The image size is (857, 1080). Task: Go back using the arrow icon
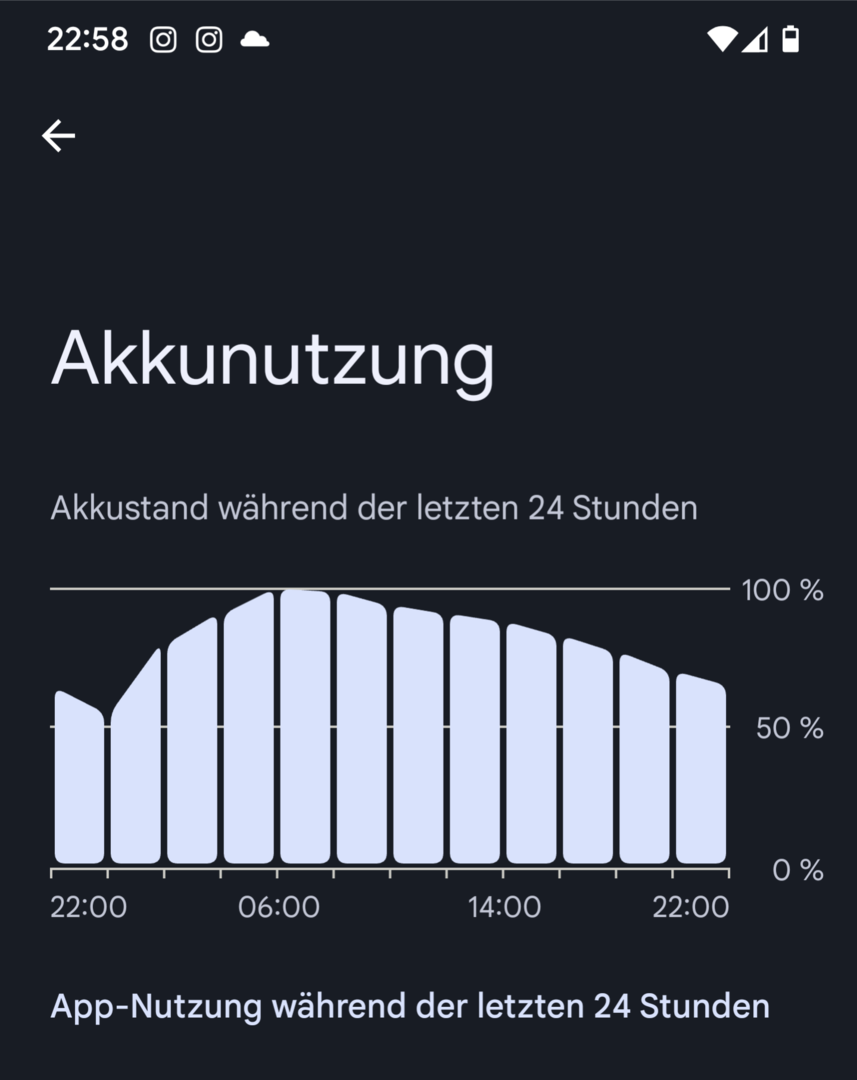click(x=59, y=136)
